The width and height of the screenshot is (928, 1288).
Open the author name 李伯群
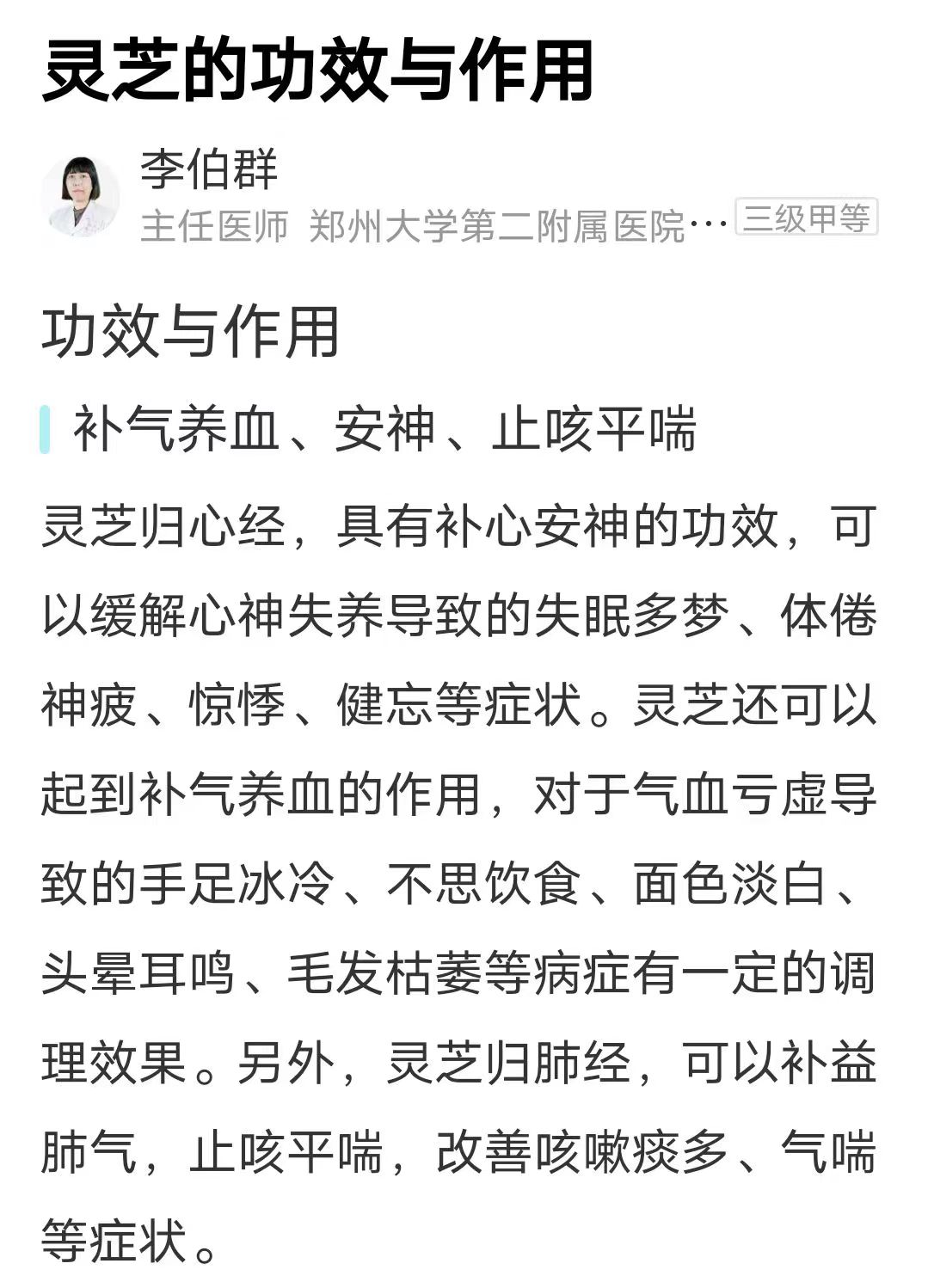pos(209,169)
